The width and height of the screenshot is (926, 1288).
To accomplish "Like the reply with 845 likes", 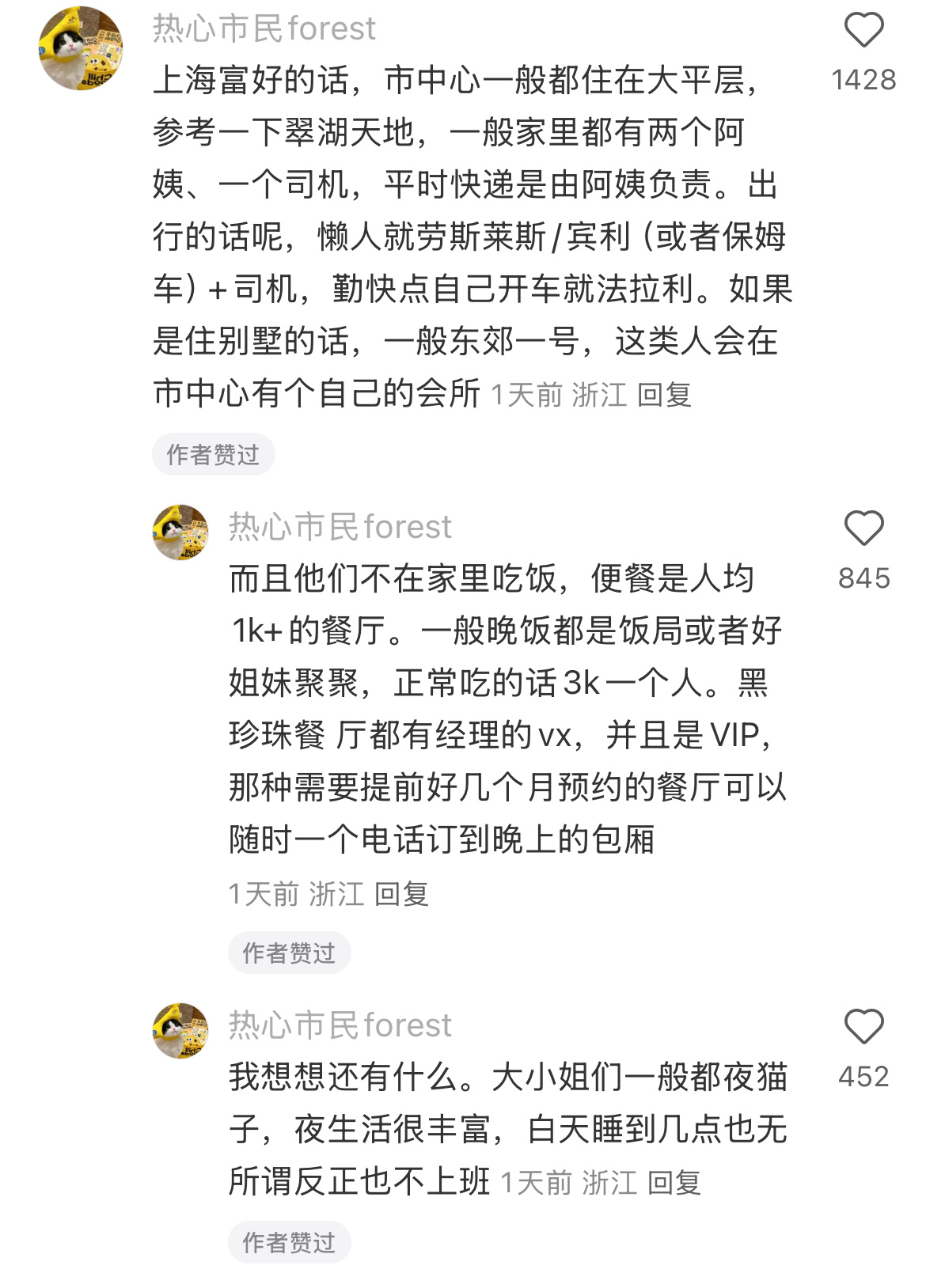I will (863, 528).
